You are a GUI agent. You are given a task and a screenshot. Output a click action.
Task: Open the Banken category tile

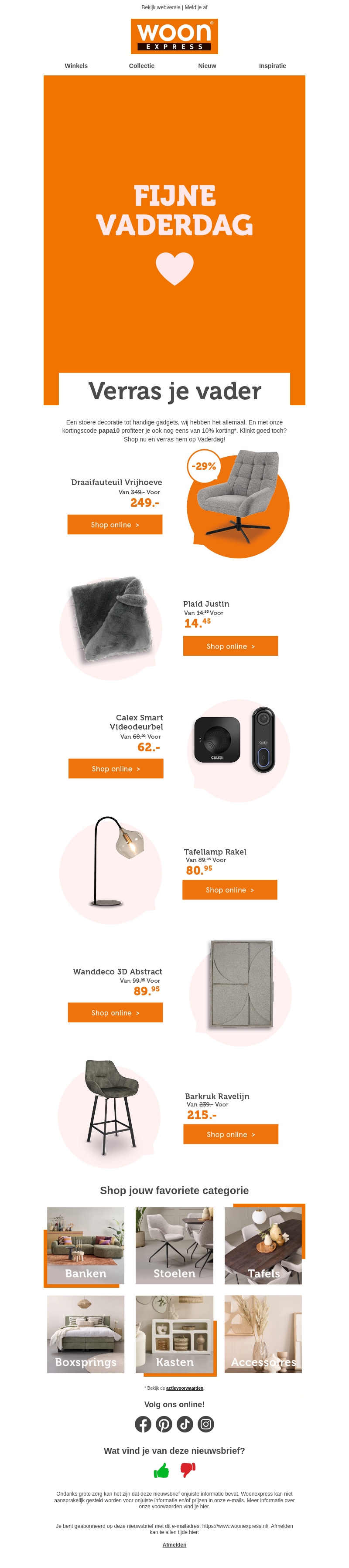(85, 1246)
